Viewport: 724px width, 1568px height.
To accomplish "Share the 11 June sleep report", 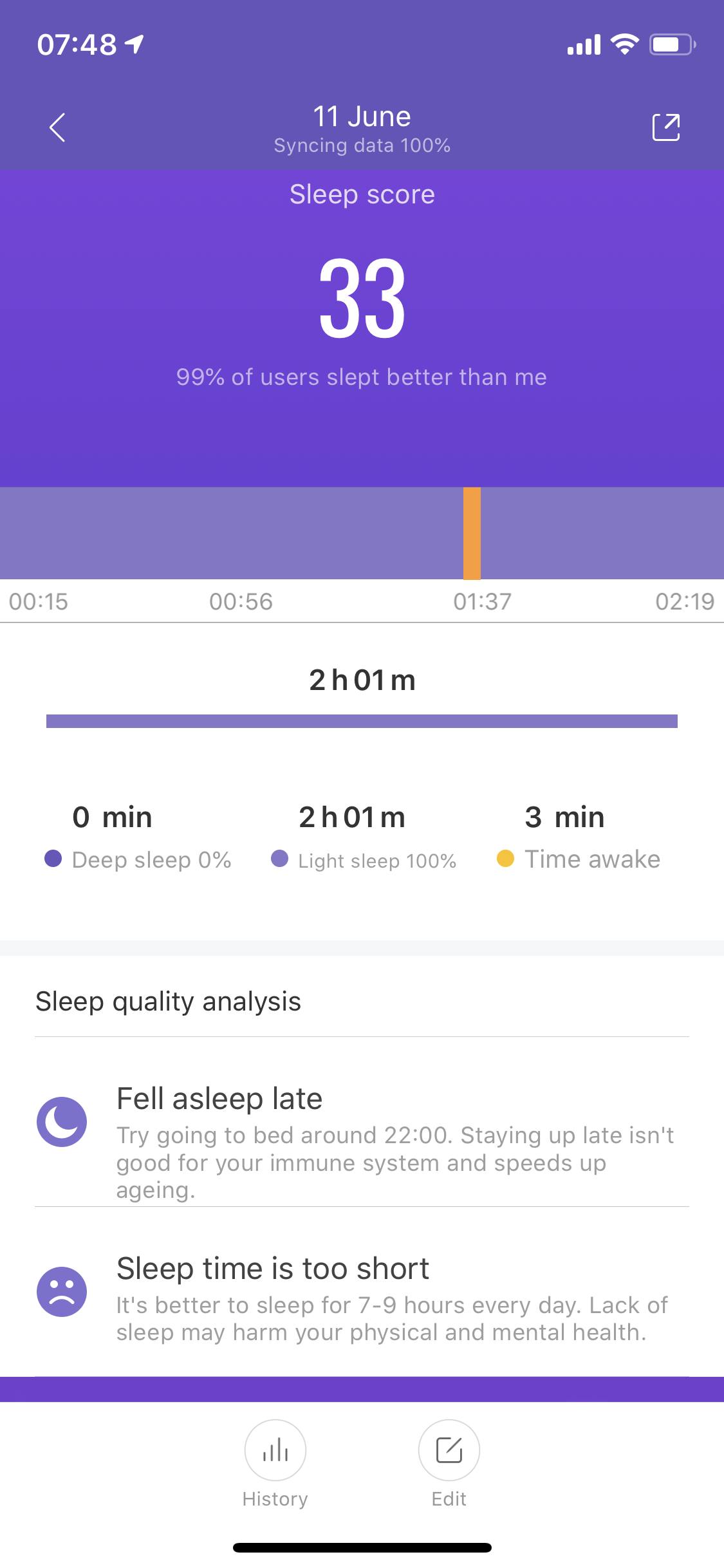I will point(665,127).
